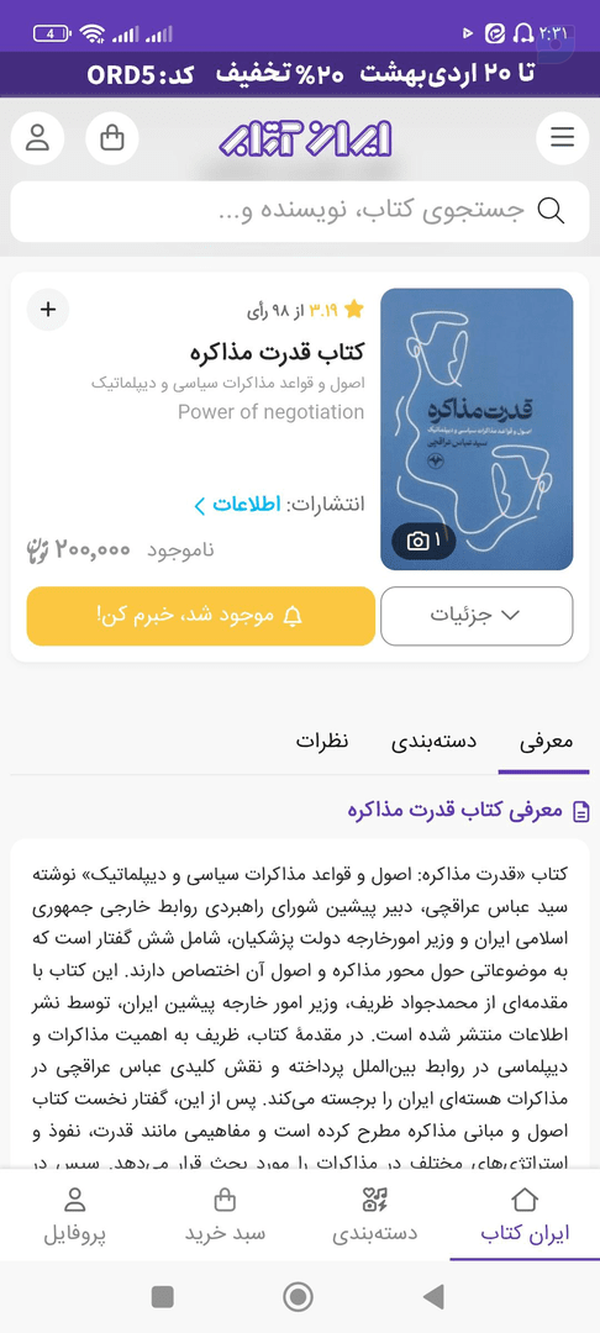600x1333 pixels.
Task: Tap the book search field
Action: [x=300, y=211]
